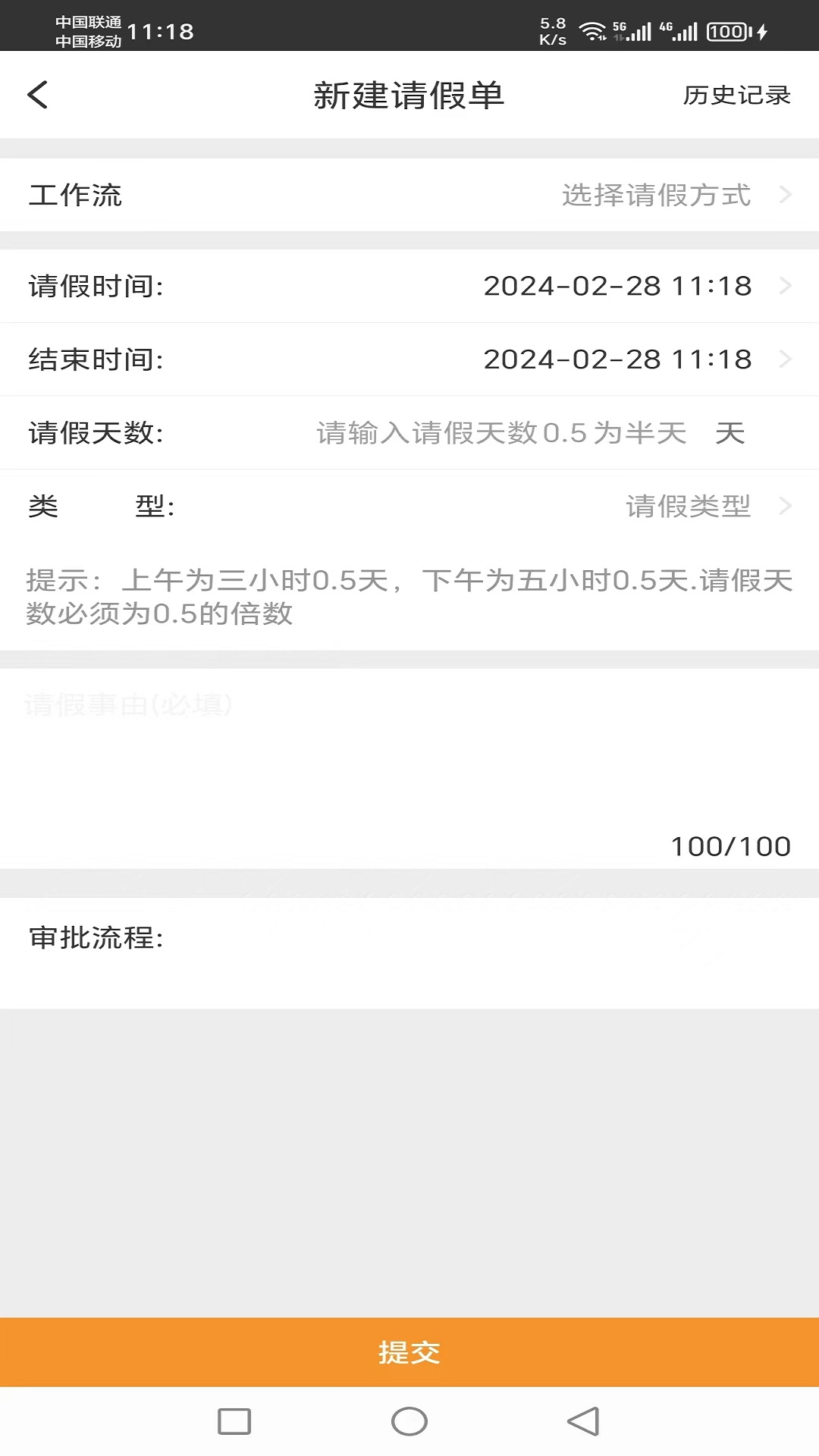Viewport: 819px width, 1456px height.
Task: Pick the 结束时间 end date
Action: (x=617, y=359)
